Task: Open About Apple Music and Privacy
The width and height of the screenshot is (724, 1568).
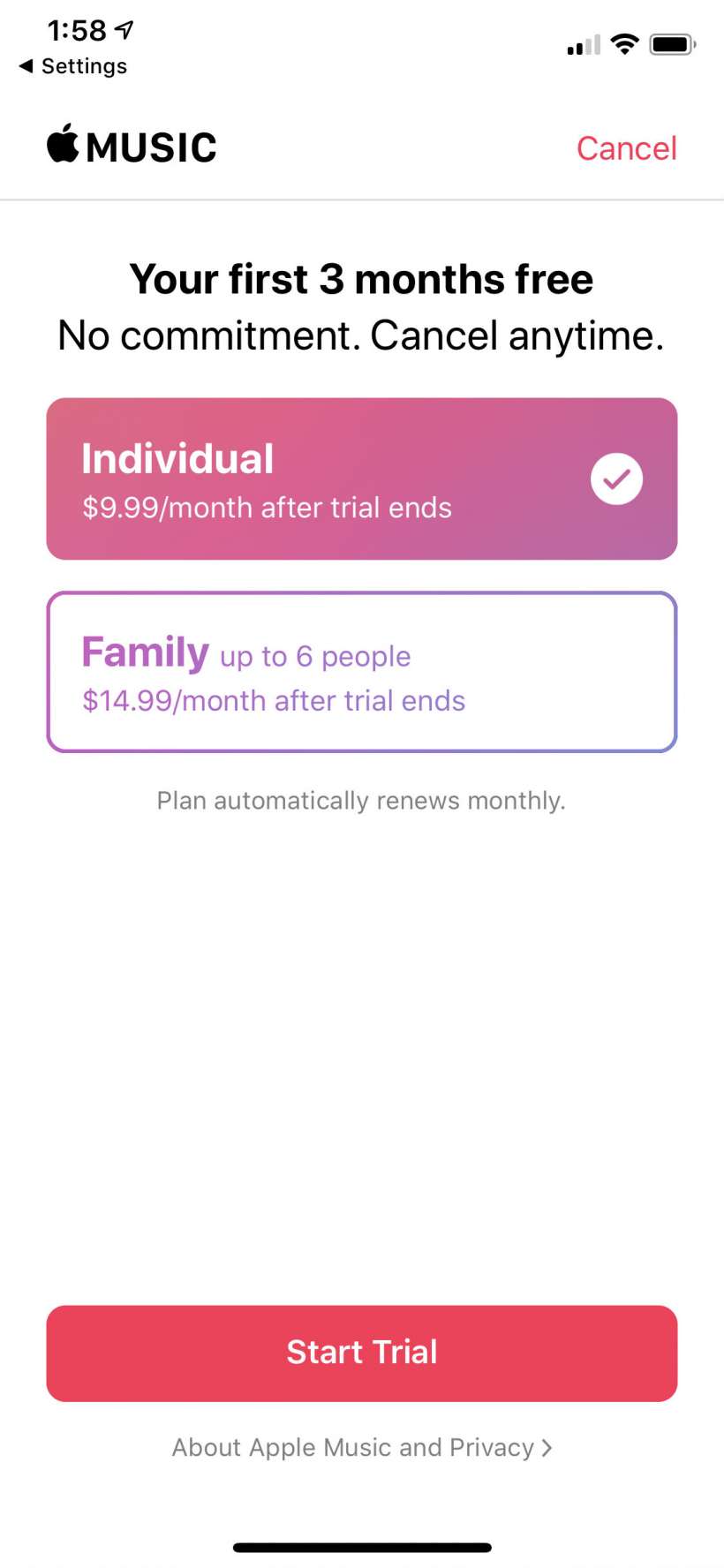Action: point(361,1448)
